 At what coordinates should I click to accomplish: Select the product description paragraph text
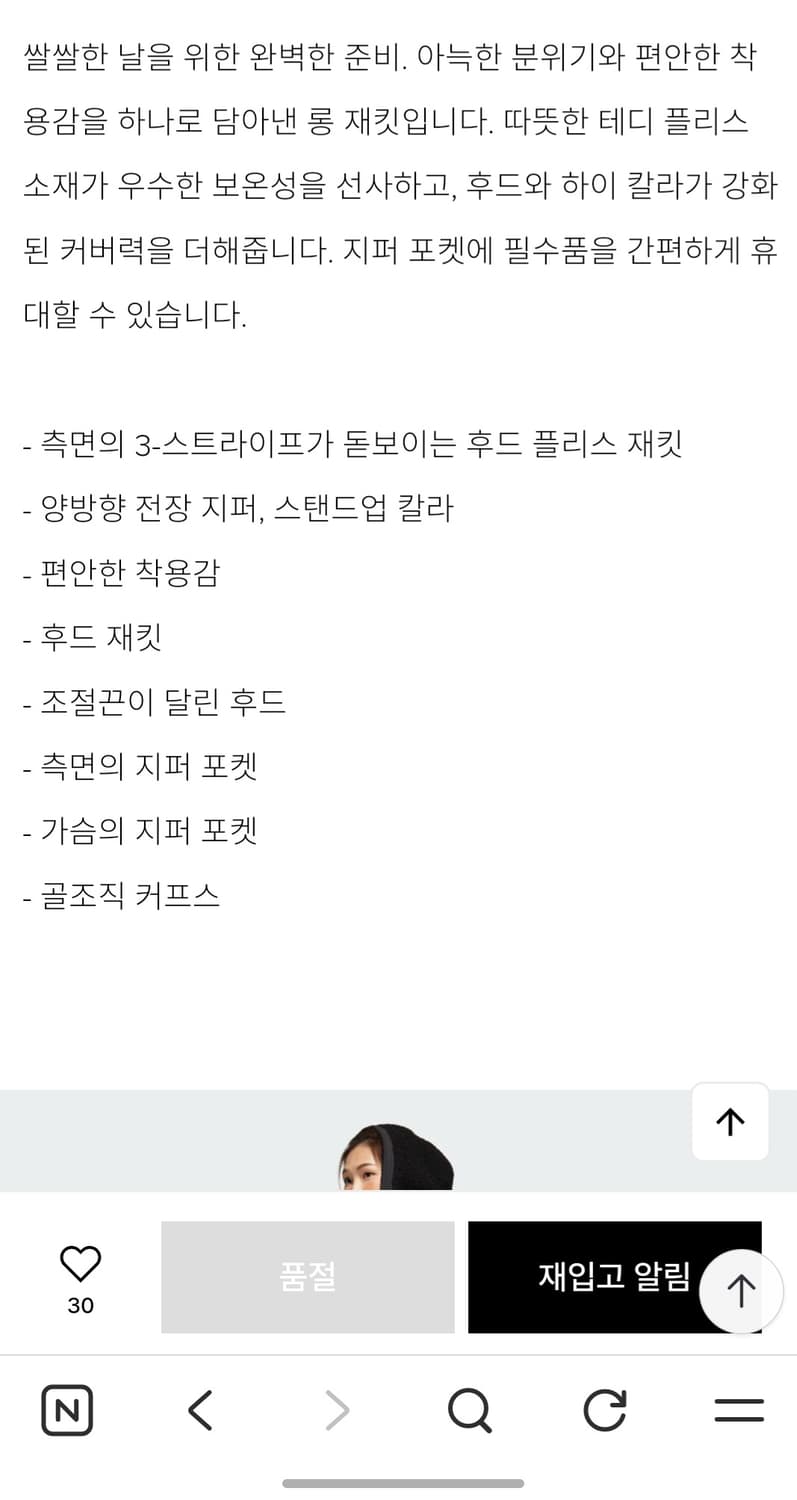pos(398,180)
